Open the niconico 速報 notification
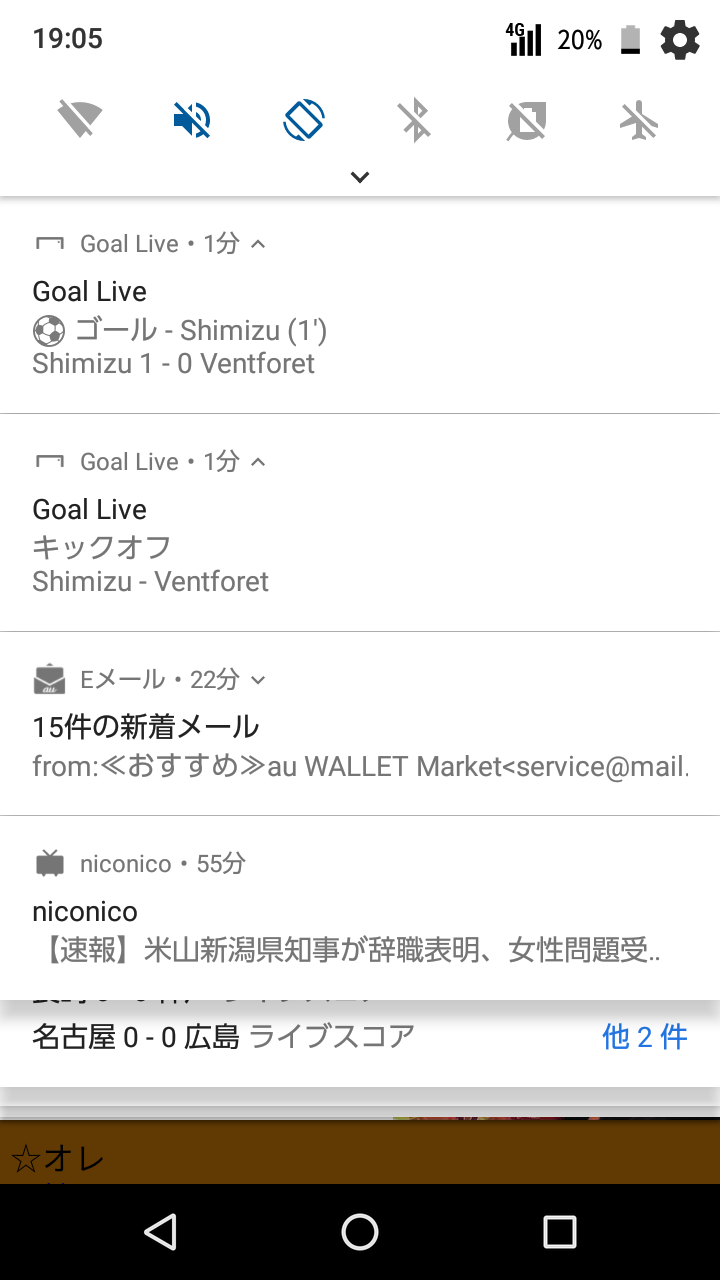The width and height of the screenshot is (720, 1280). coord(360,930)
